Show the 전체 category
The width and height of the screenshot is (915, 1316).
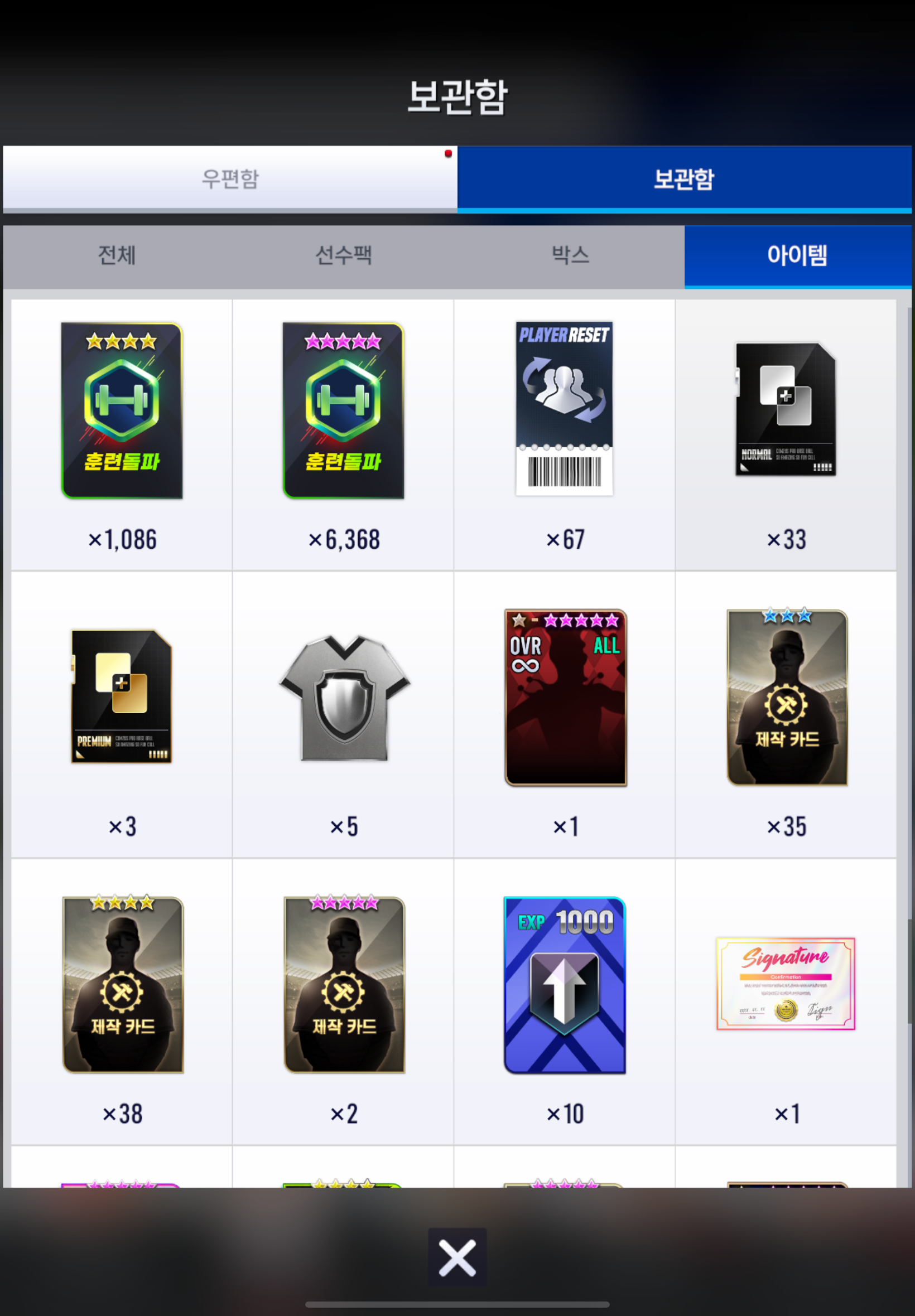[117, 255]
